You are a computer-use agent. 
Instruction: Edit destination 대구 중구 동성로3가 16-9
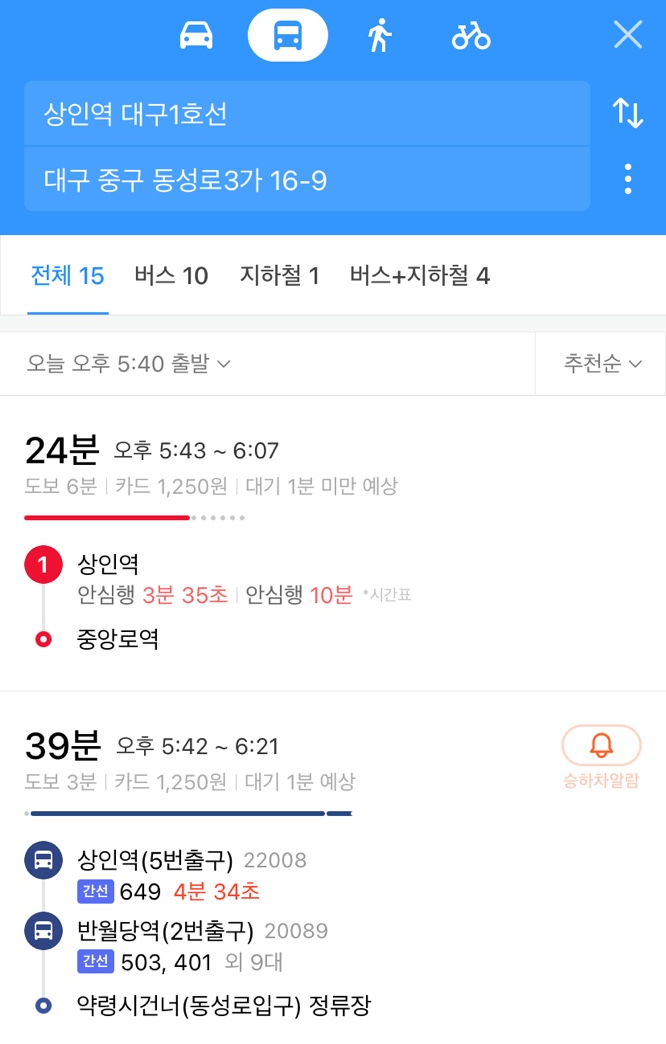click(306, 180)
